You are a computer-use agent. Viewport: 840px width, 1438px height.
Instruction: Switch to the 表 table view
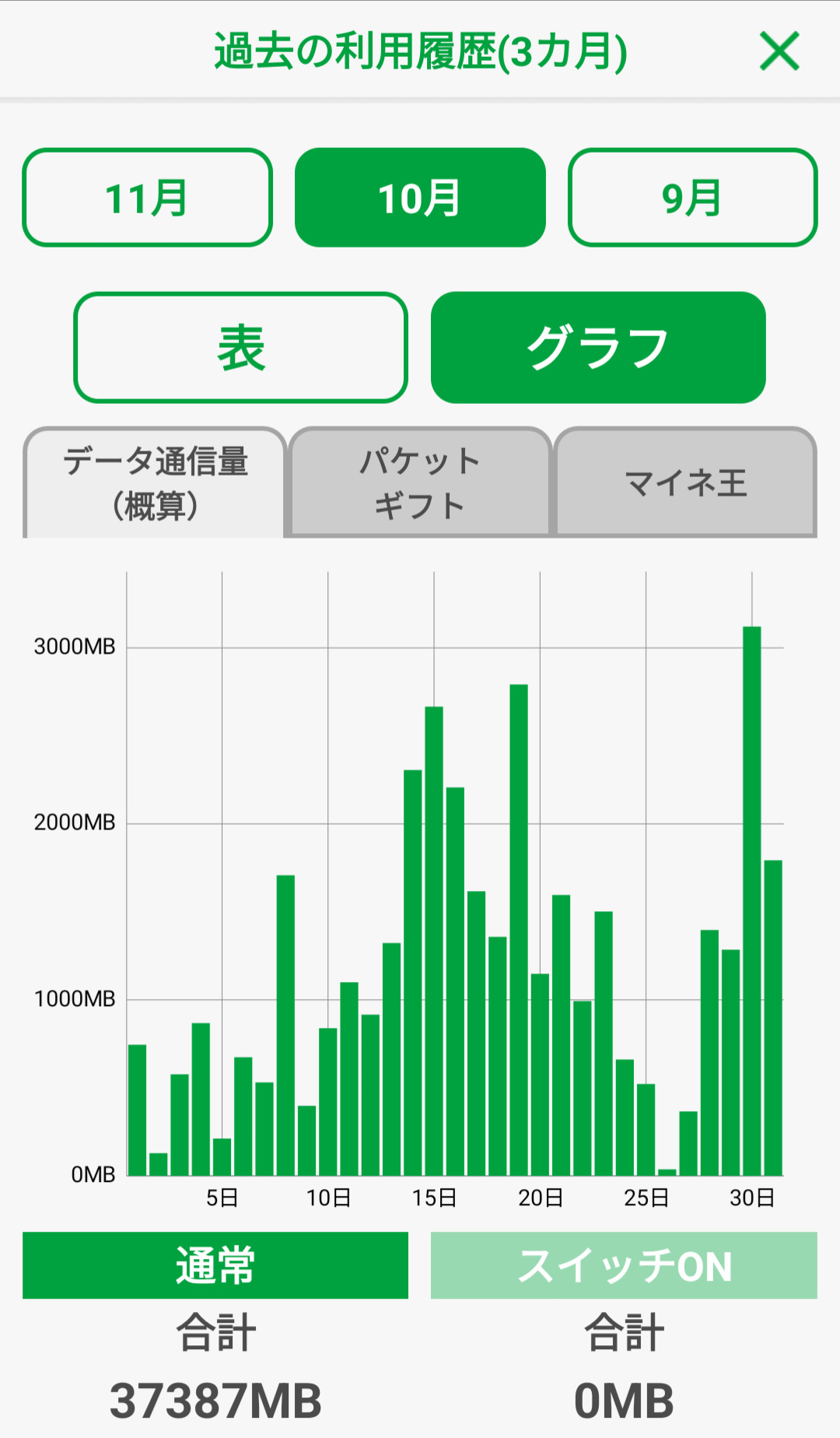point(240,348)
